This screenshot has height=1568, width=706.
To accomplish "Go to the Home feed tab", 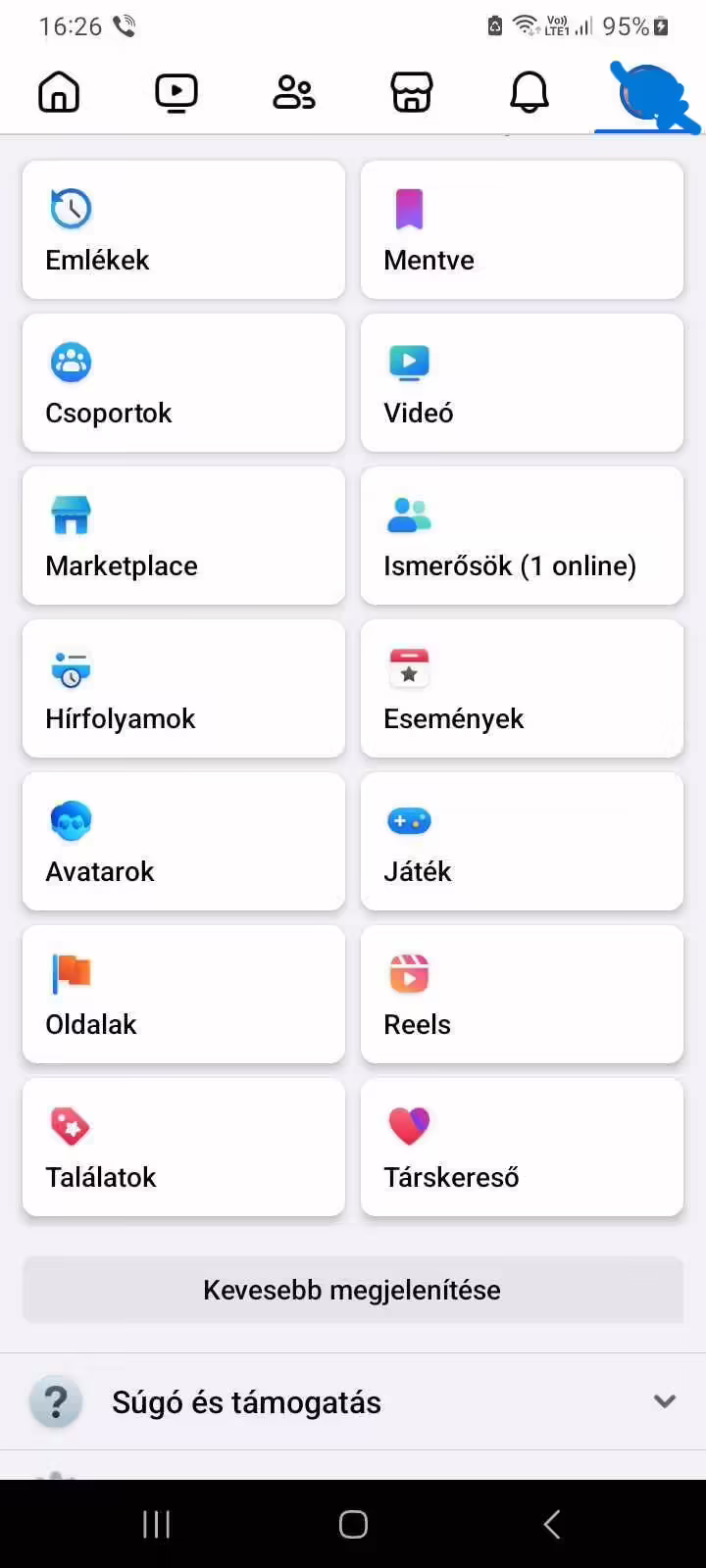I will [59, 93].
